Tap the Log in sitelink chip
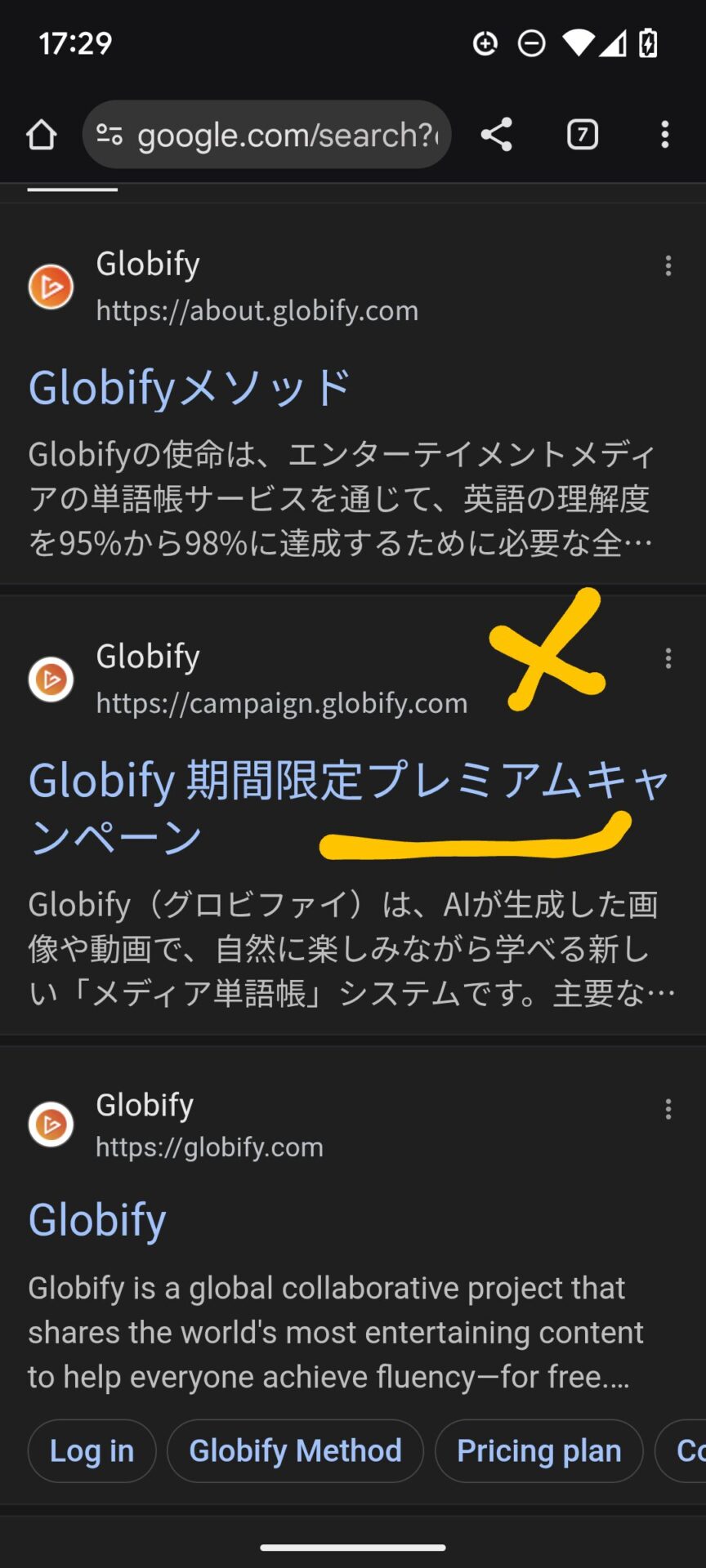Screen dimensions: 706x1568 92,1451
